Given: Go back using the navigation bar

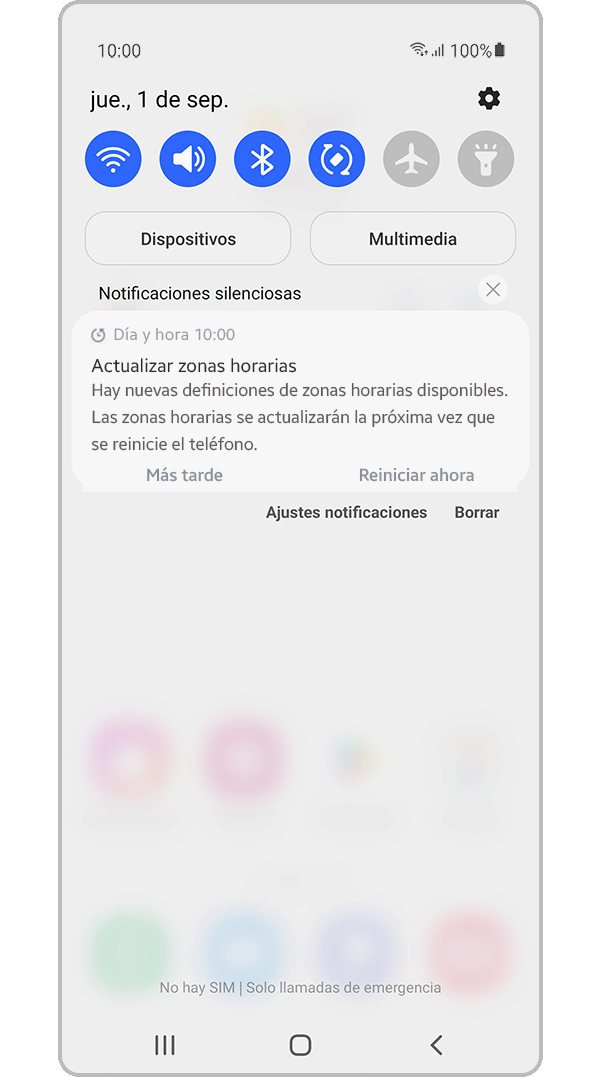Looking at the screenshot, I should pos(436,1045).
